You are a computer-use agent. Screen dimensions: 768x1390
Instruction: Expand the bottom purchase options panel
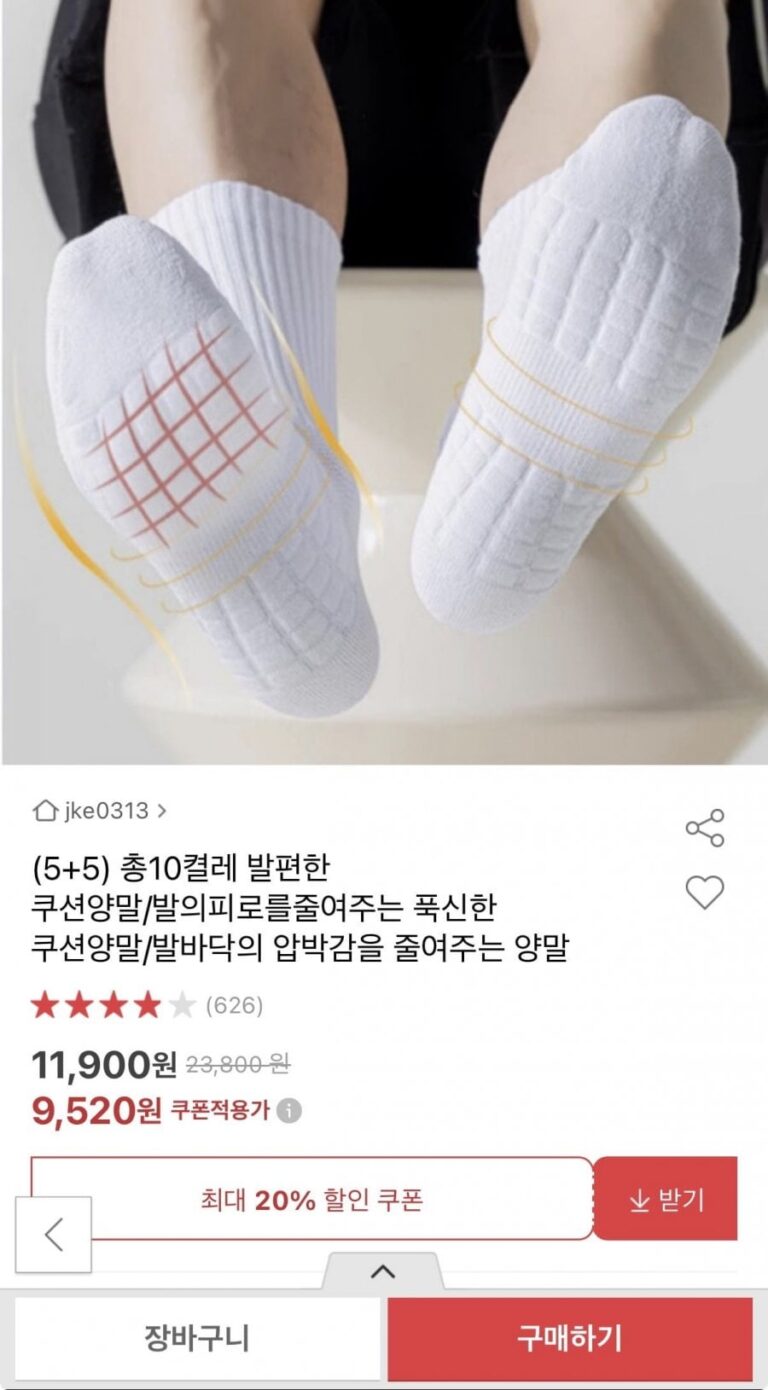click(x=382, y=1272)
